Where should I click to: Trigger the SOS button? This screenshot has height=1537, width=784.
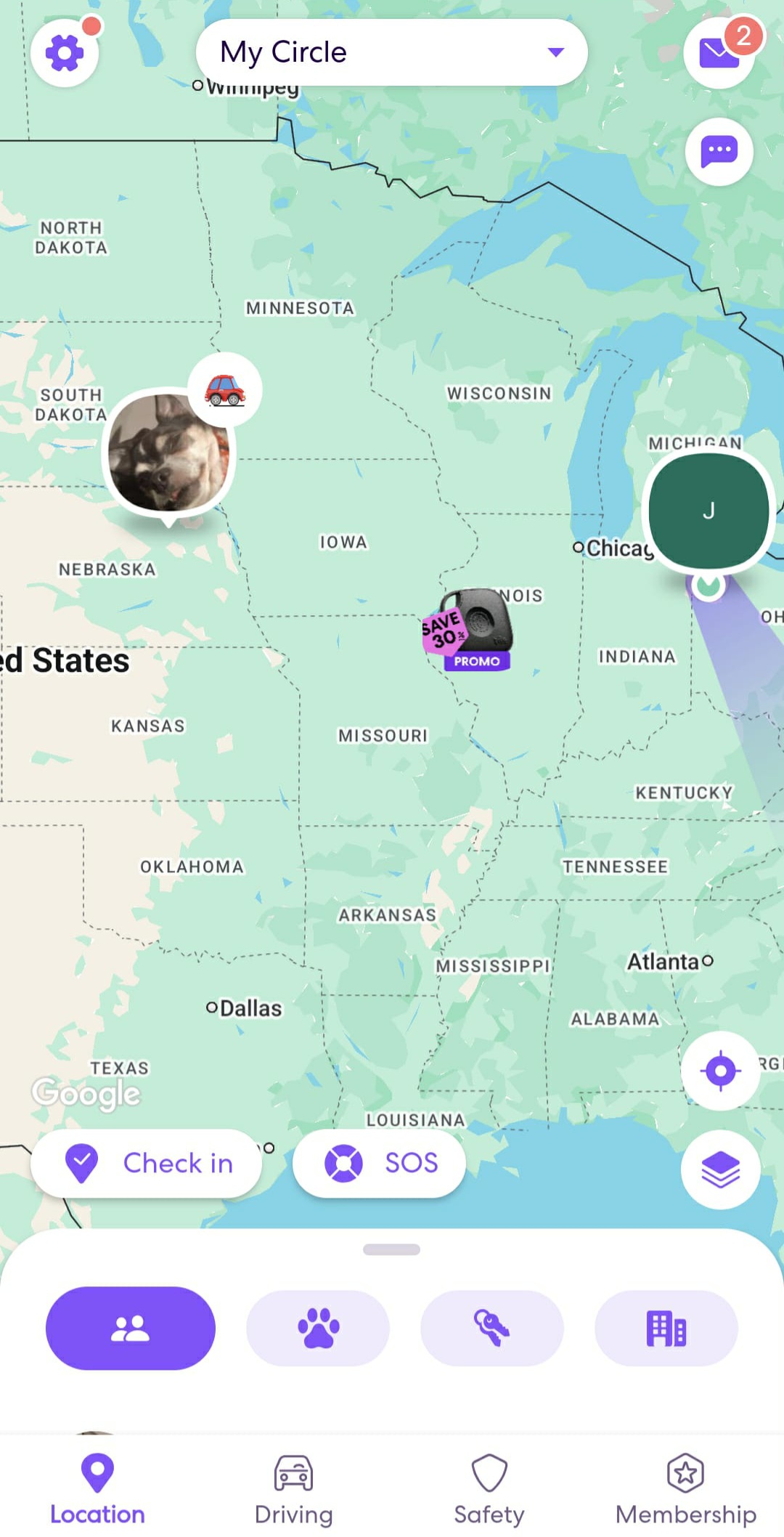pyautogui.click(x=379, y=1163)
